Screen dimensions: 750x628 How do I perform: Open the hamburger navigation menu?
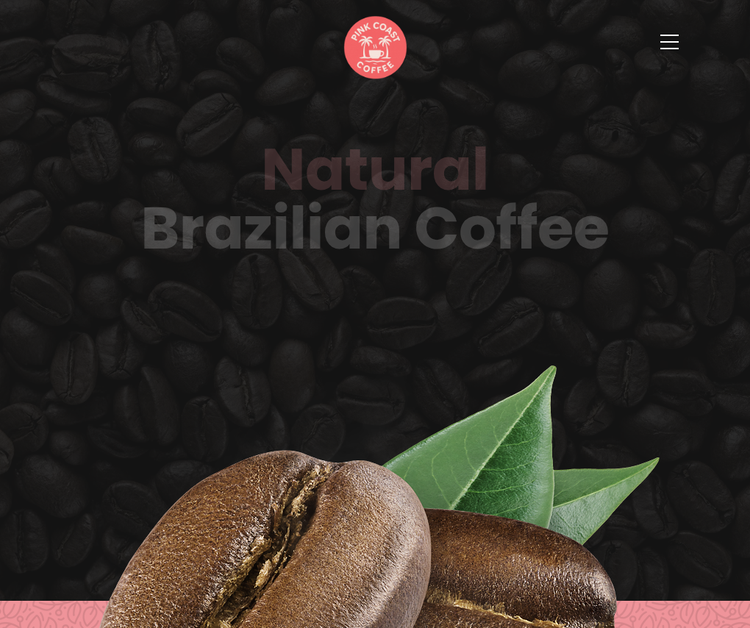pyautogui.click(x=669, y=42)
